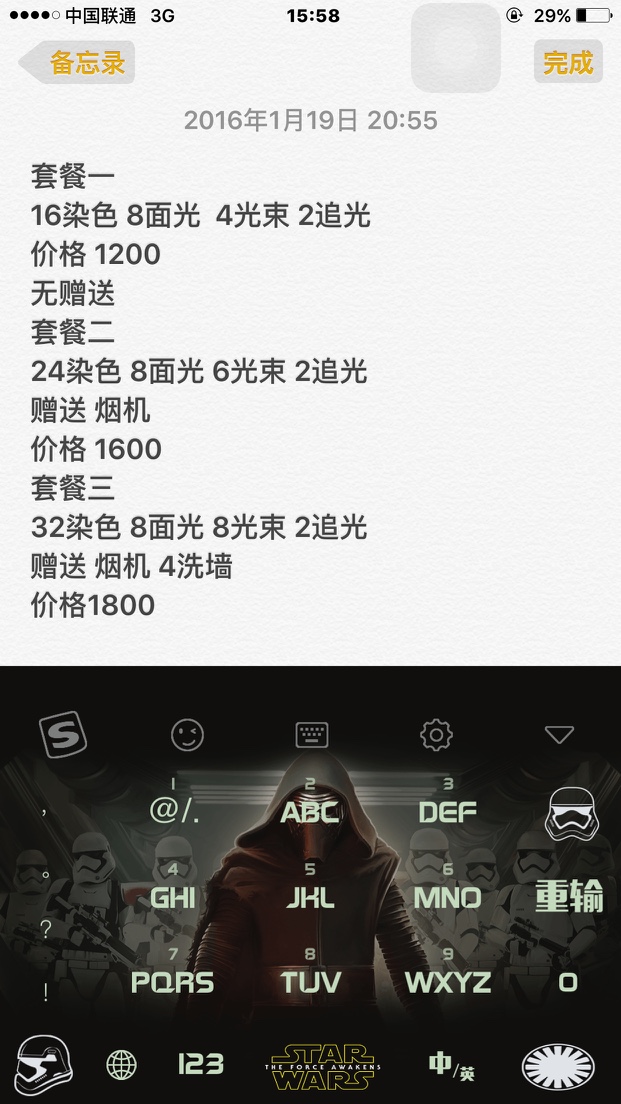Tap the globe key to change keyboards

[122, 1065]
